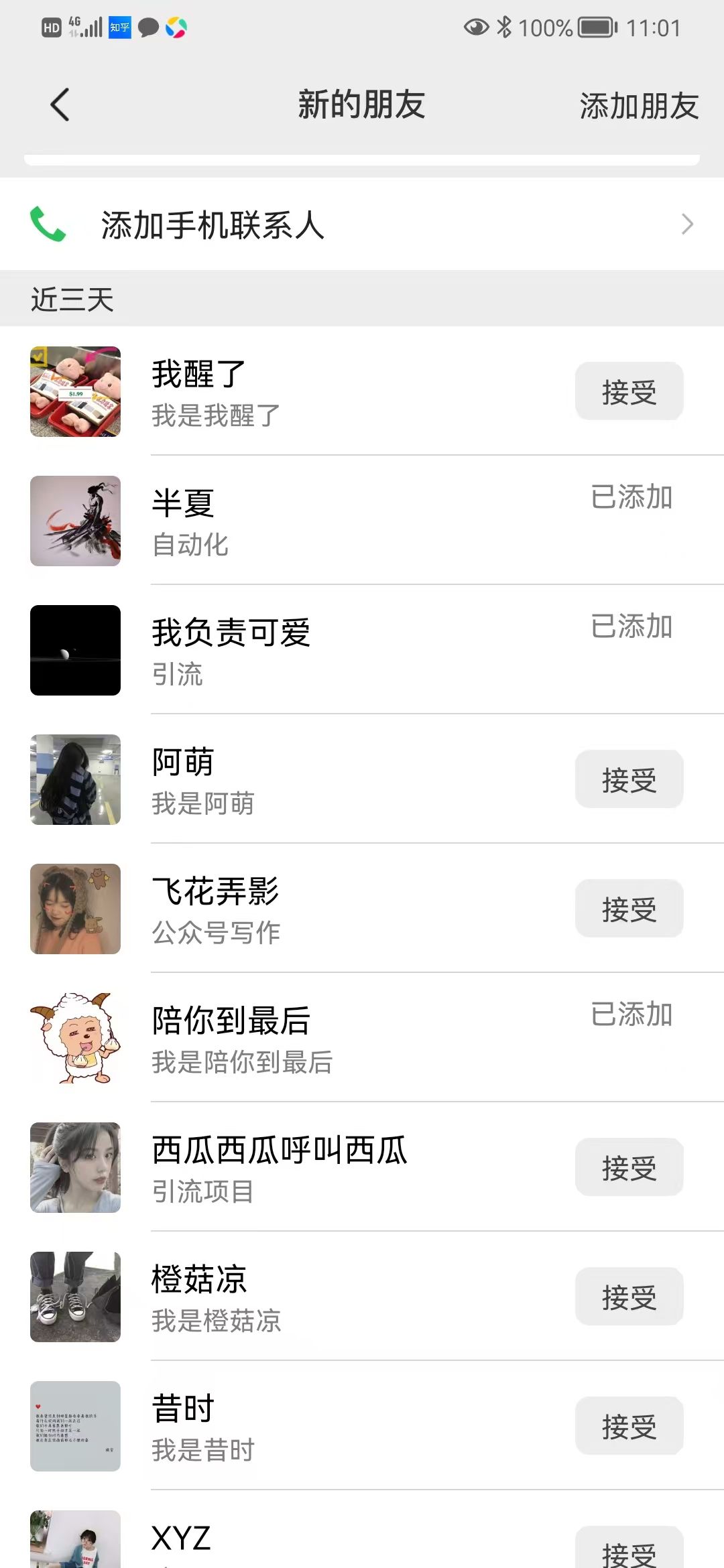Accept friend request from 飞花弄影
Screen dimensions: 724x1568
[x=629, y=909]
